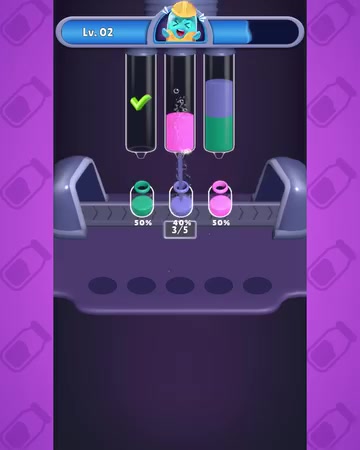
Task: Select the green jar on the conveyor
Action: pyautogui.click(x=142, y=199)
